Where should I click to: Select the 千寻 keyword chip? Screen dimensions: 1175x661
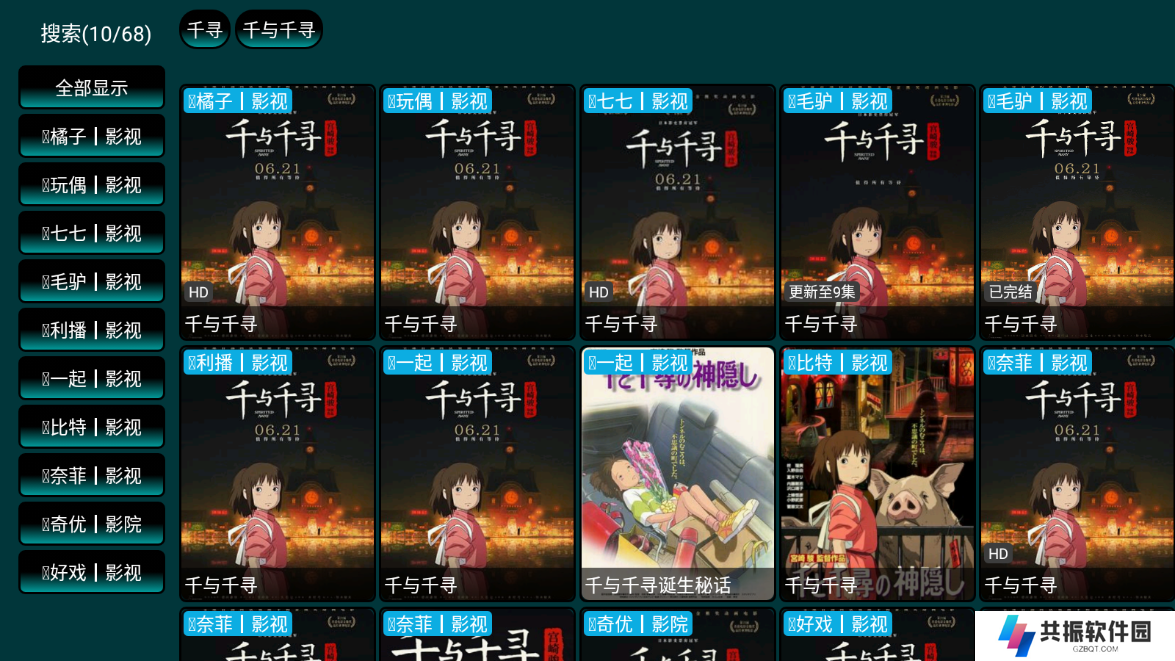pyautogui.click(x=205, y=30)
